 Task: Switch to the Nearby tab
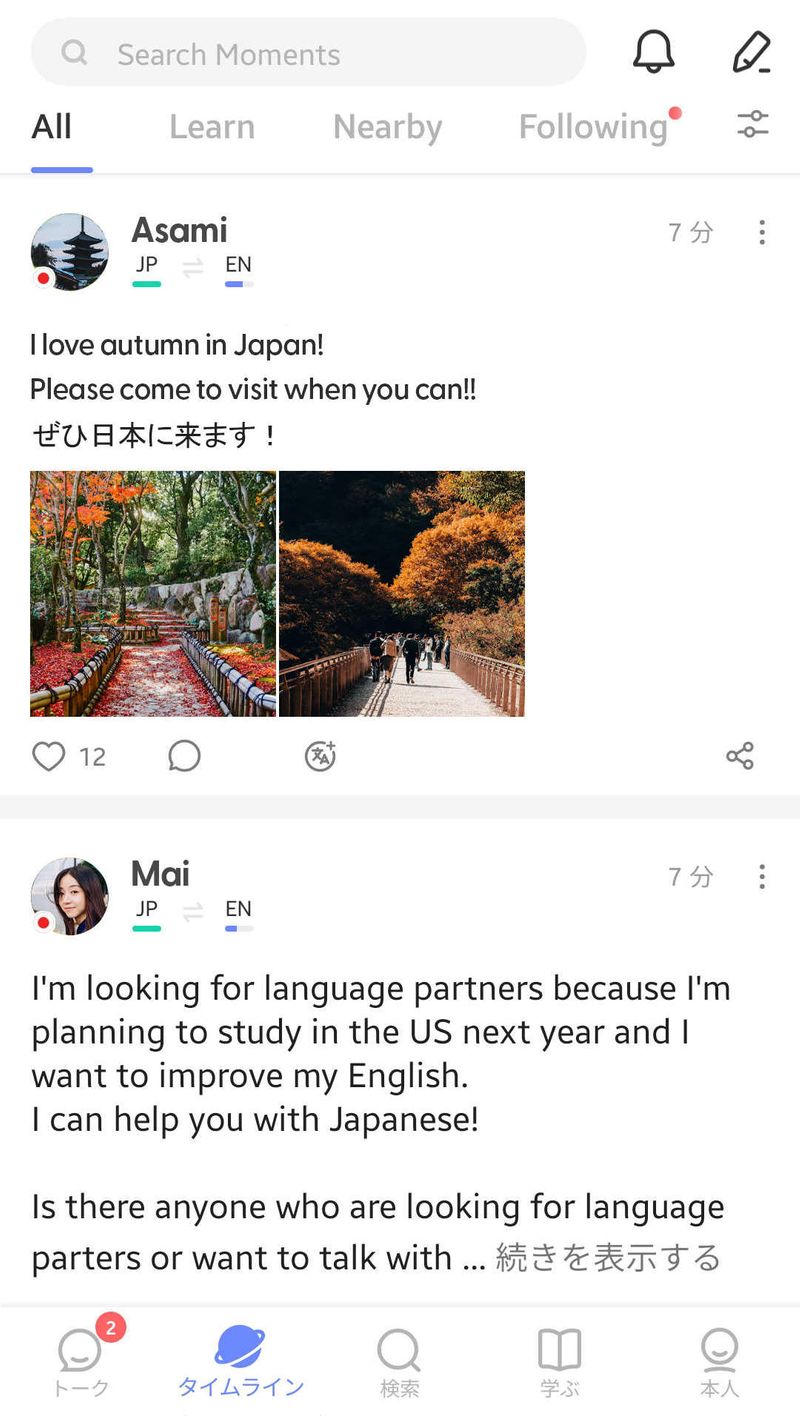[387, 127]
